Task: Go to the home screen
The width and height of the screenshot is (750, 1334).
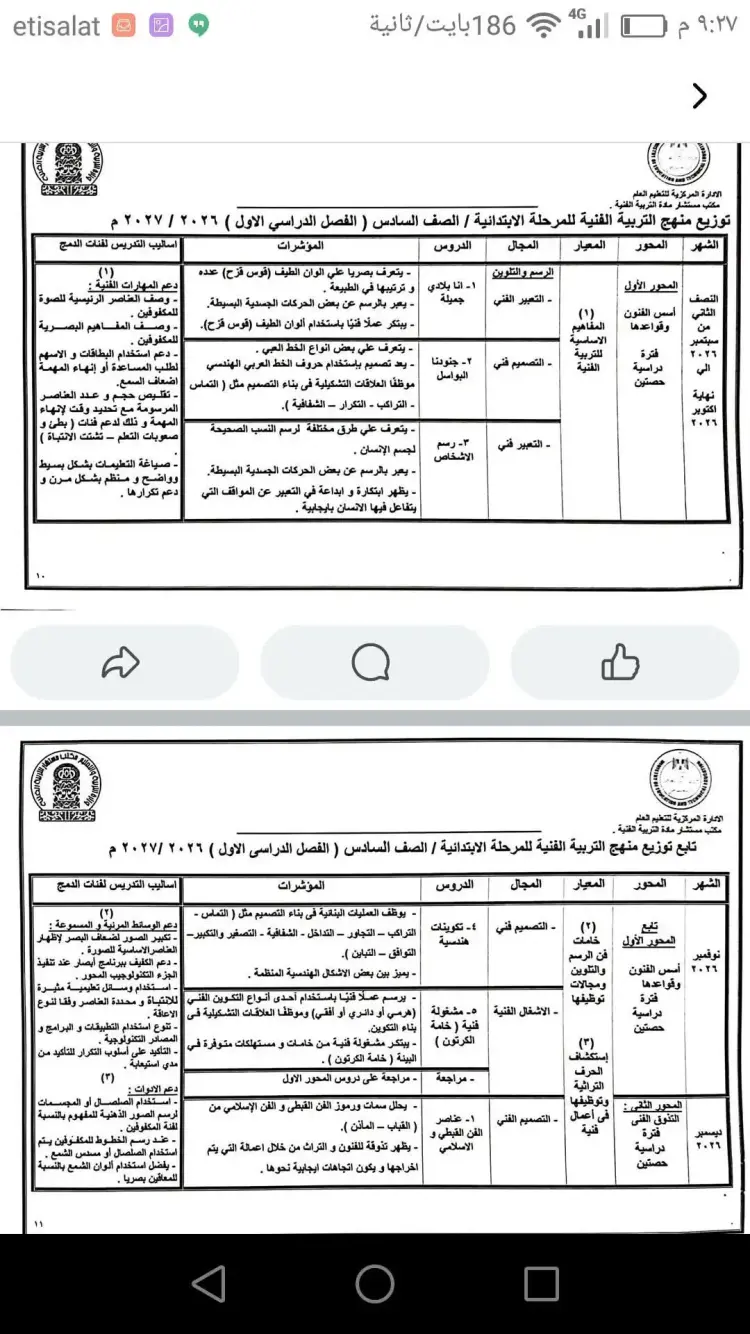Action: pos(375,1283)
